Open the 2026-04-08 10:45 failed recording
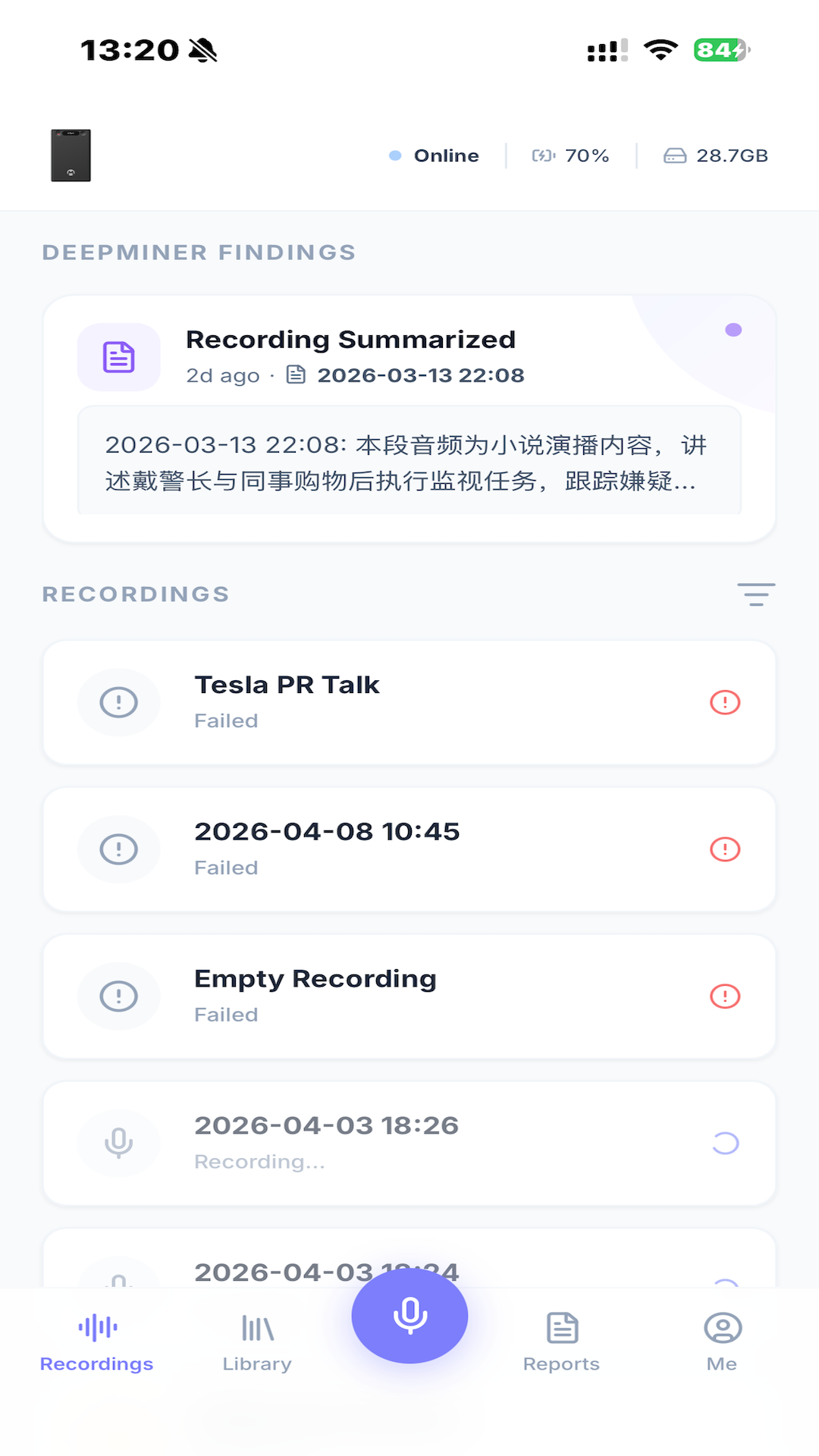This screenshot has width=819, height=1456. tap(409, 849)
